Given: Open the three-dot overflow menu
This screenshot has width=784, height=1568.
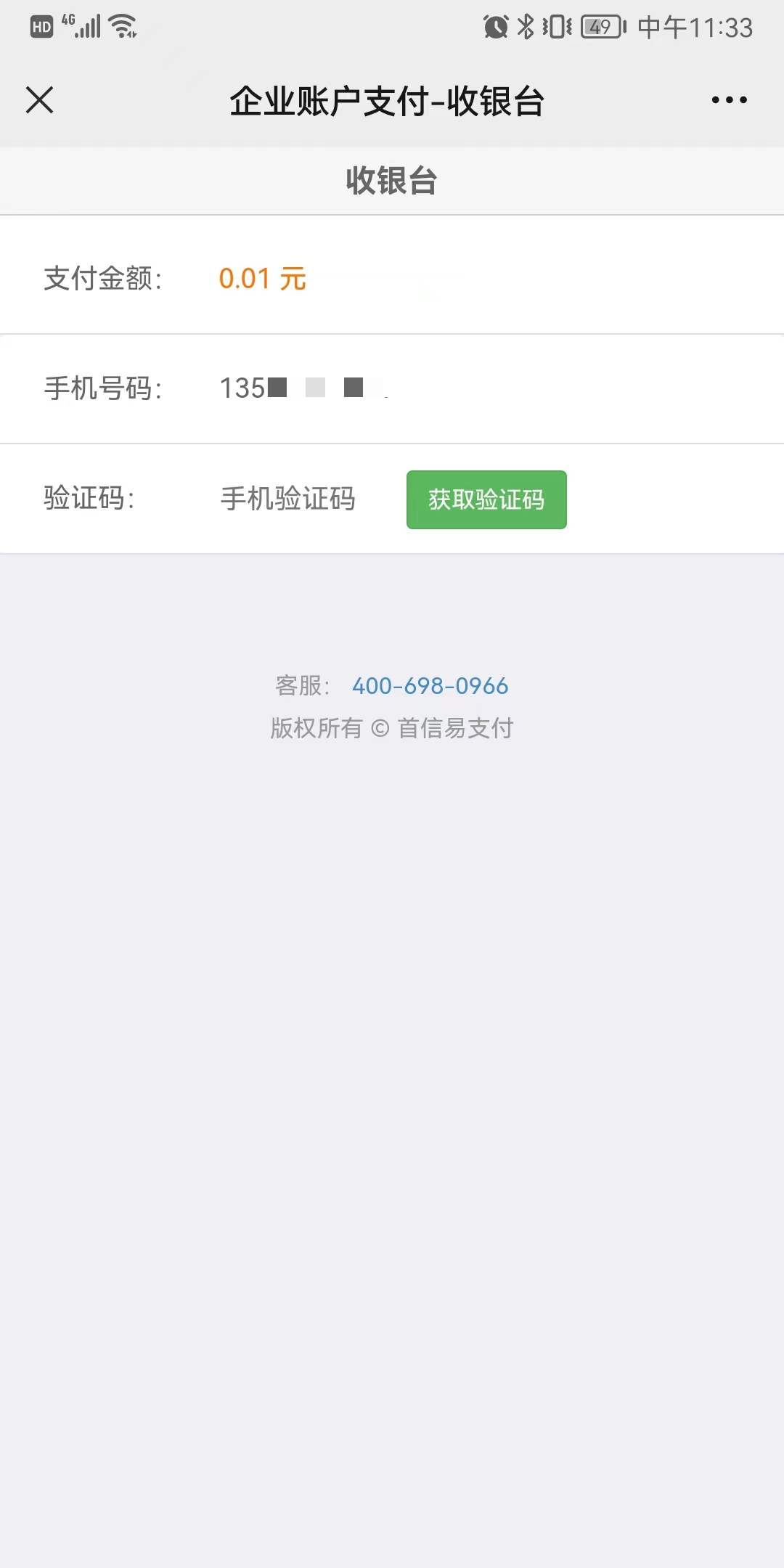Looking at the screenshot, I should (729, 100).
